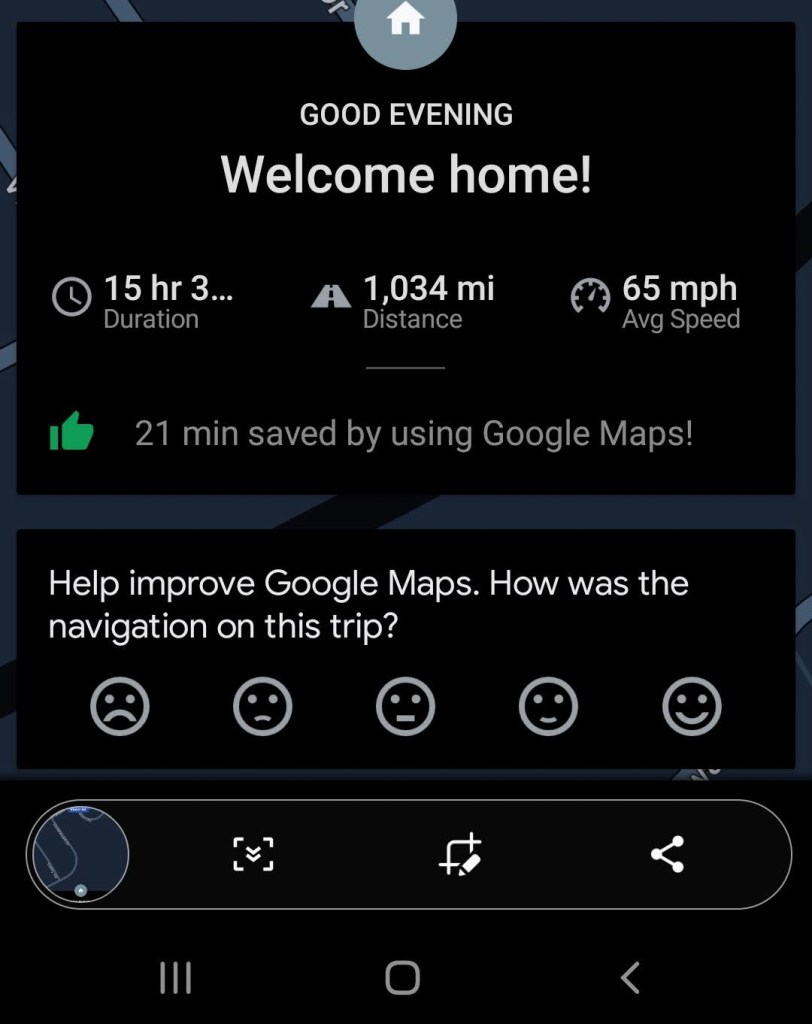Open recent apps from navigation bar

click(x=176, y=977)
